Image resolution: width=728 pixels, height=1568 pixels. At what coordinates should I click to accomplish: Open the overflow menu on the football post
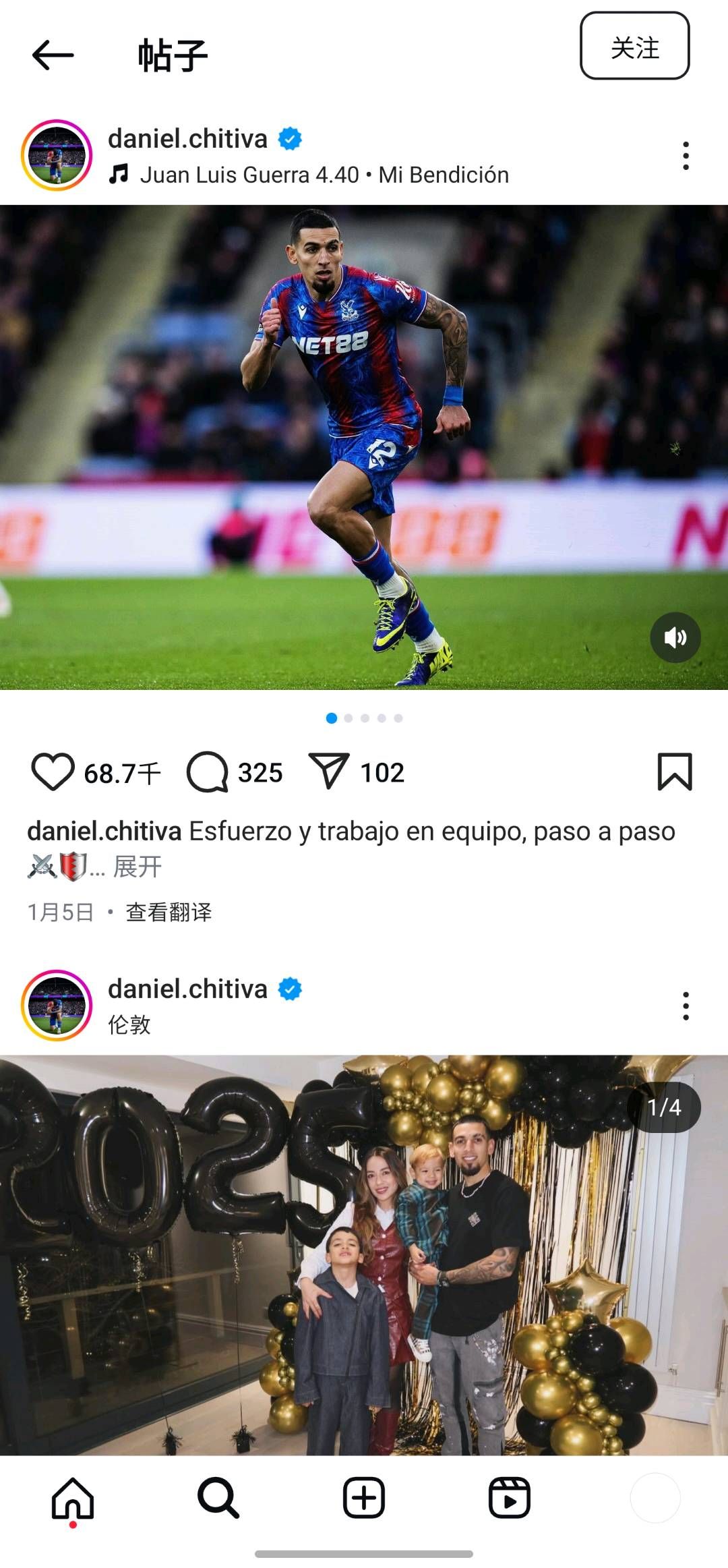tap(686, 156)
